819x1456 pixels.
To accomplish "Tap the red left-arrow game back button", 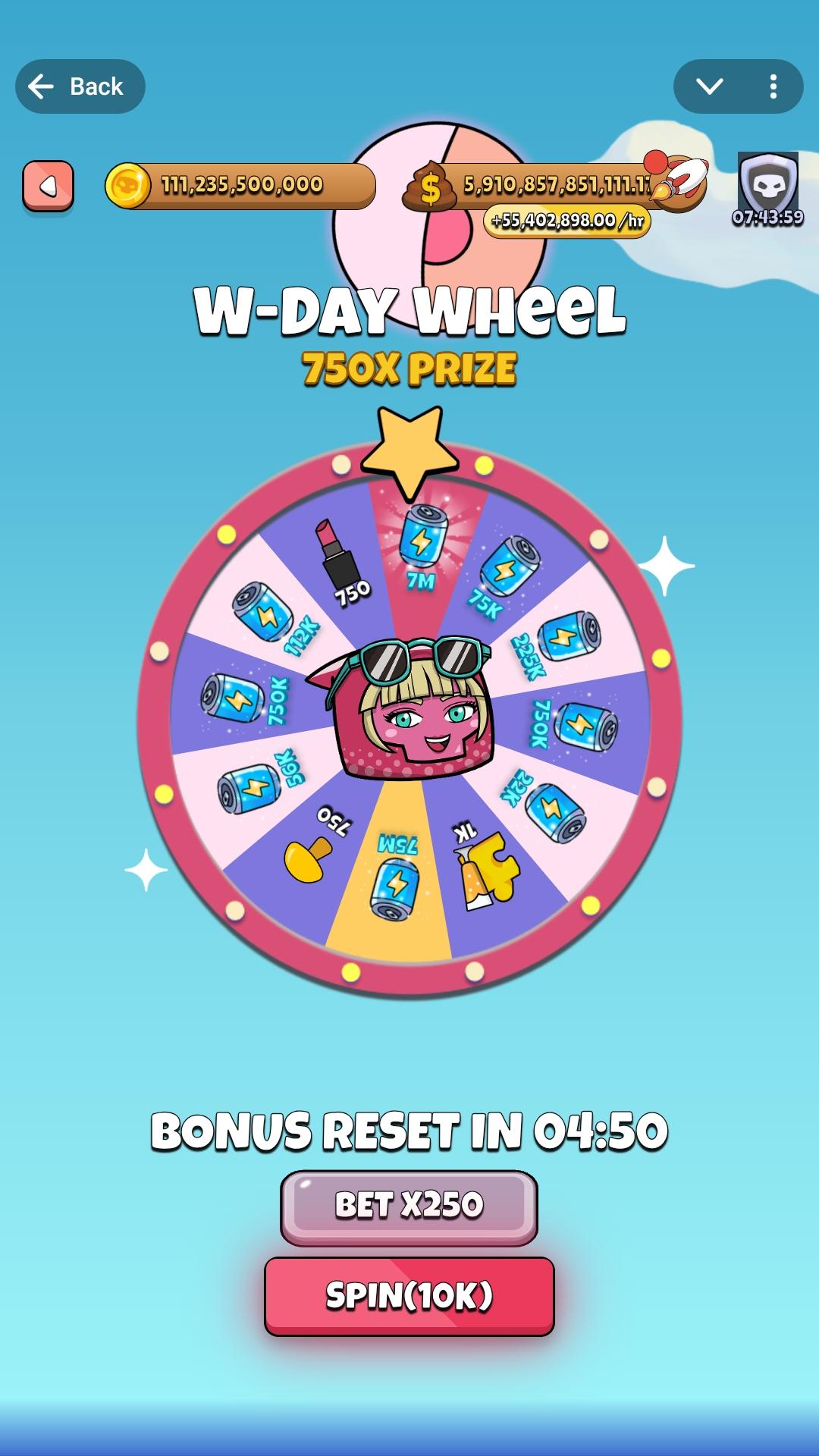I will (x=49, y=186).
